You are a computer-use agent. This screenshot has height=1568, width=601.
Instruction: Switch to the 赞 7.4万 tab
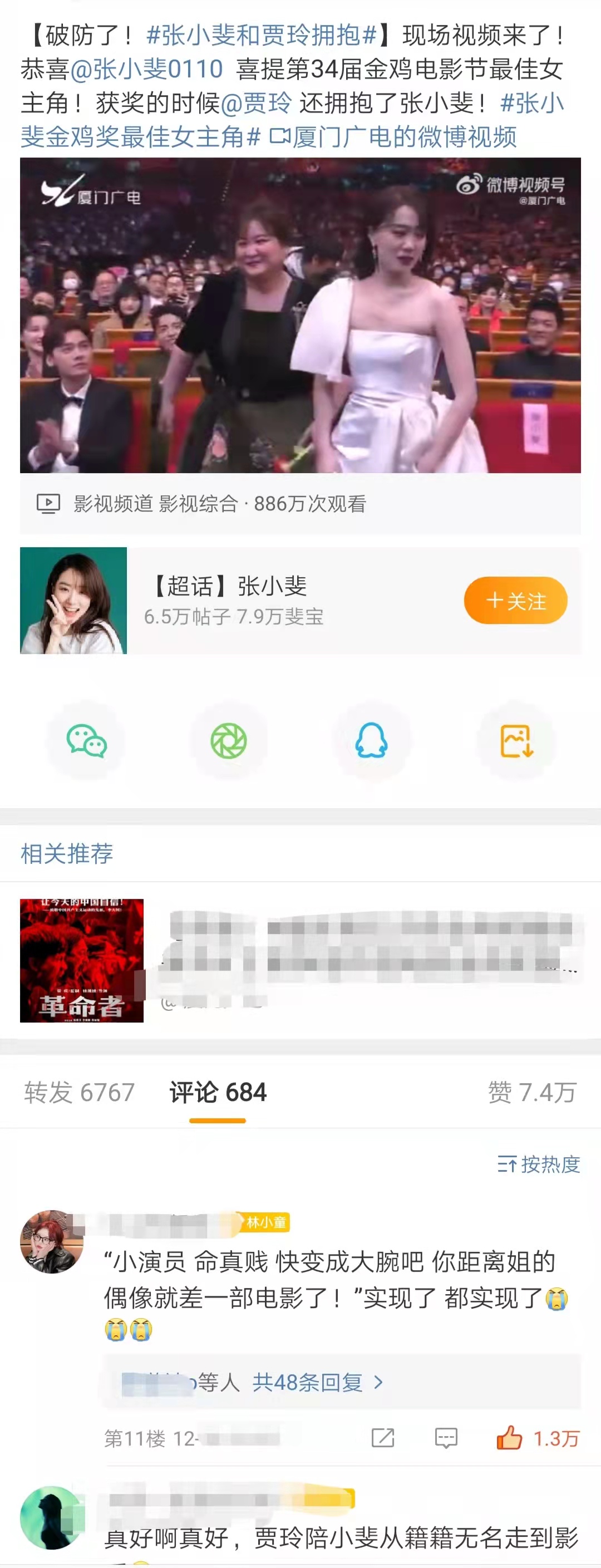[531, 1093]
